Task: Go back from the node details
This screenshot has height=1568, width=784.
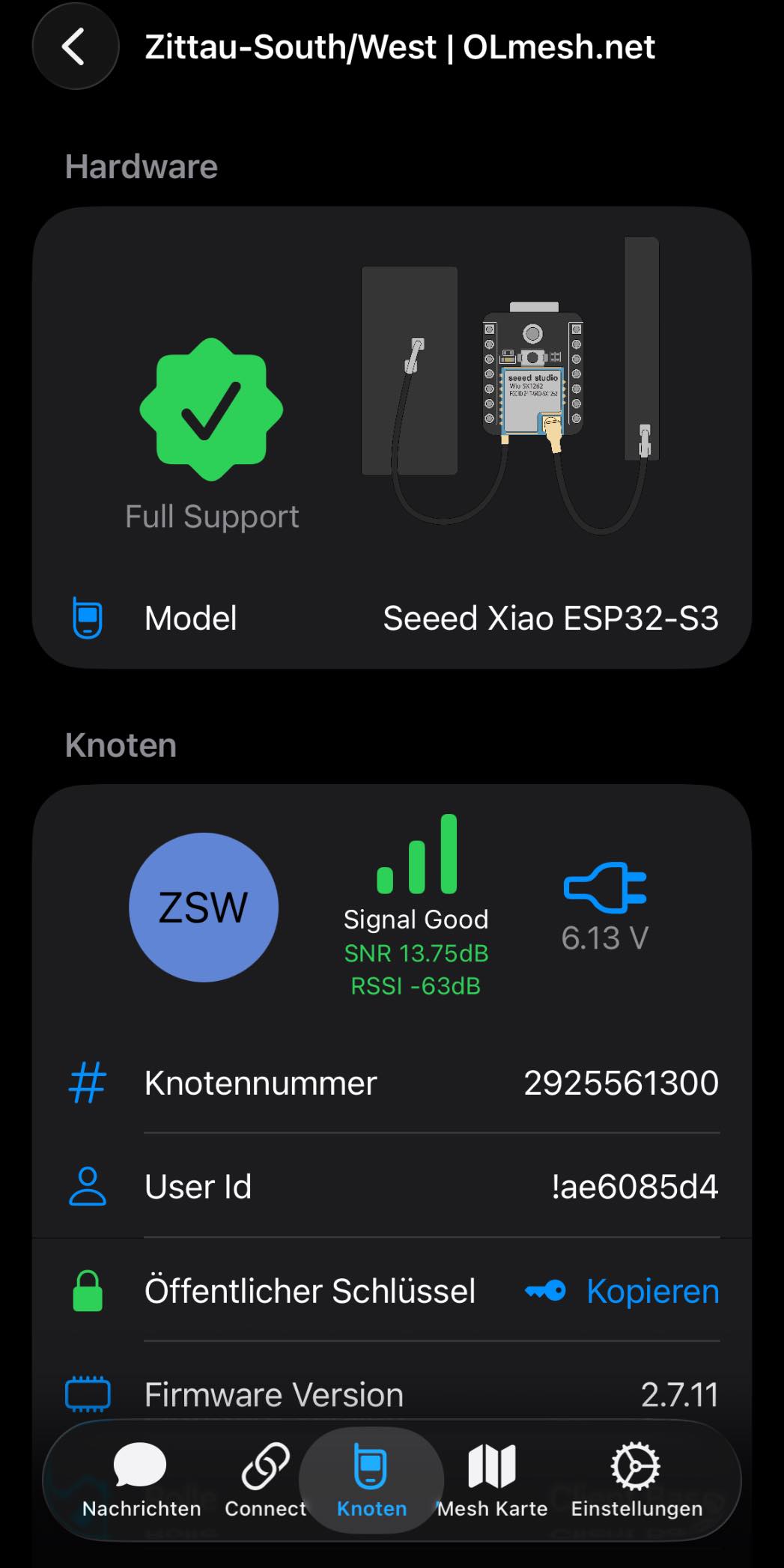Action: tap(74, 47)
